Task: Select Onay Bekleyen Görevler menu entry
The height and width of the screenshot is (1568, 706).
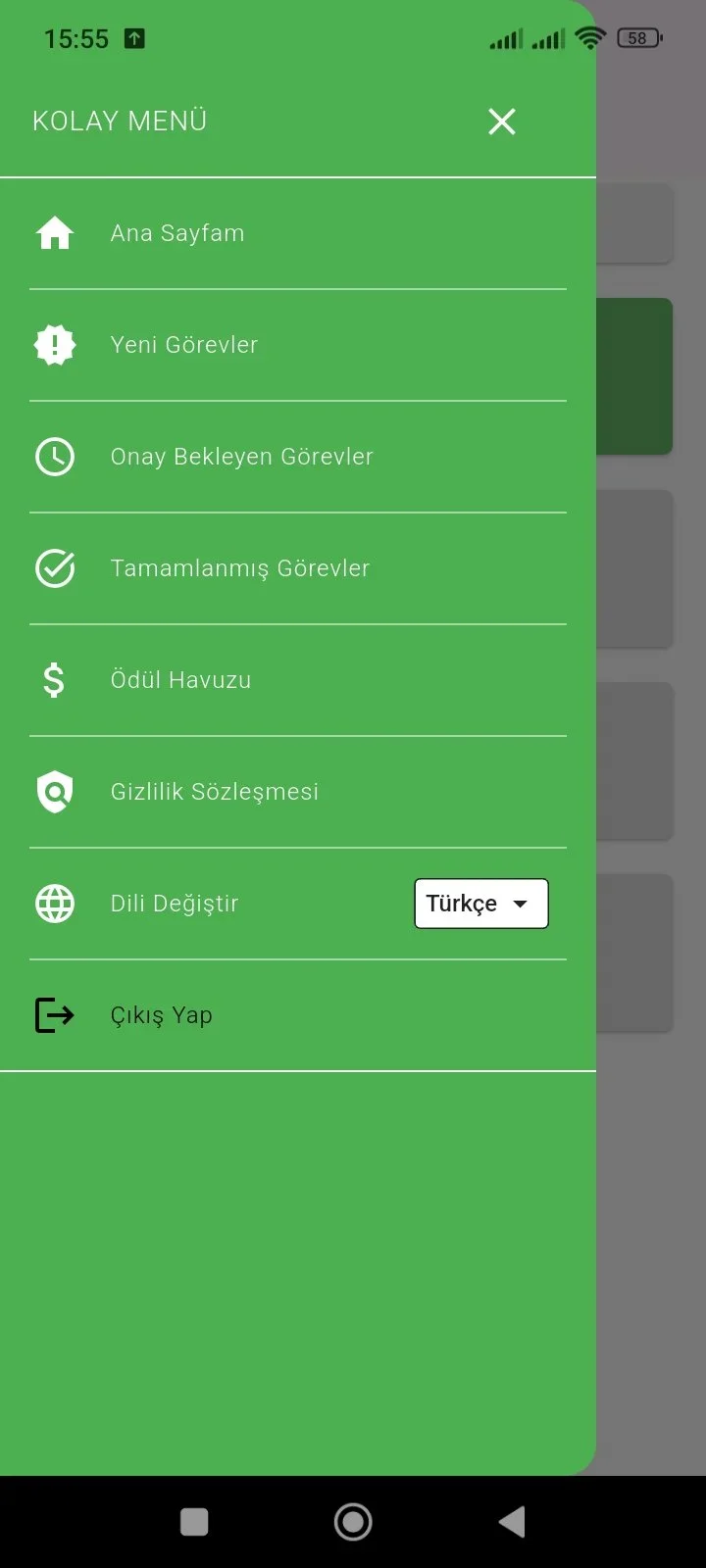Action: click(x=241, y=457)
